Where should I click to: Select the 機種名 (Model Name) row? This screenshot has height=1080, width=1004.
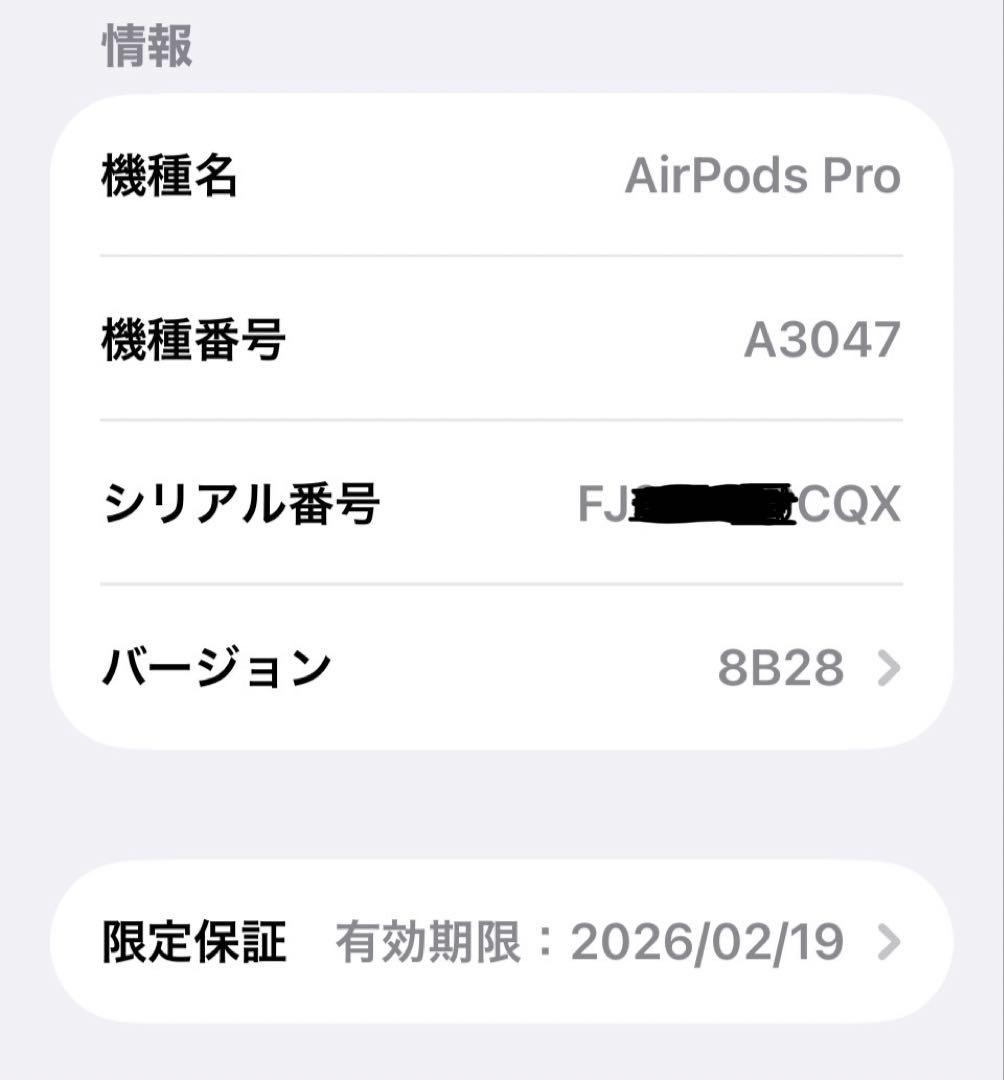click(500, 175)
